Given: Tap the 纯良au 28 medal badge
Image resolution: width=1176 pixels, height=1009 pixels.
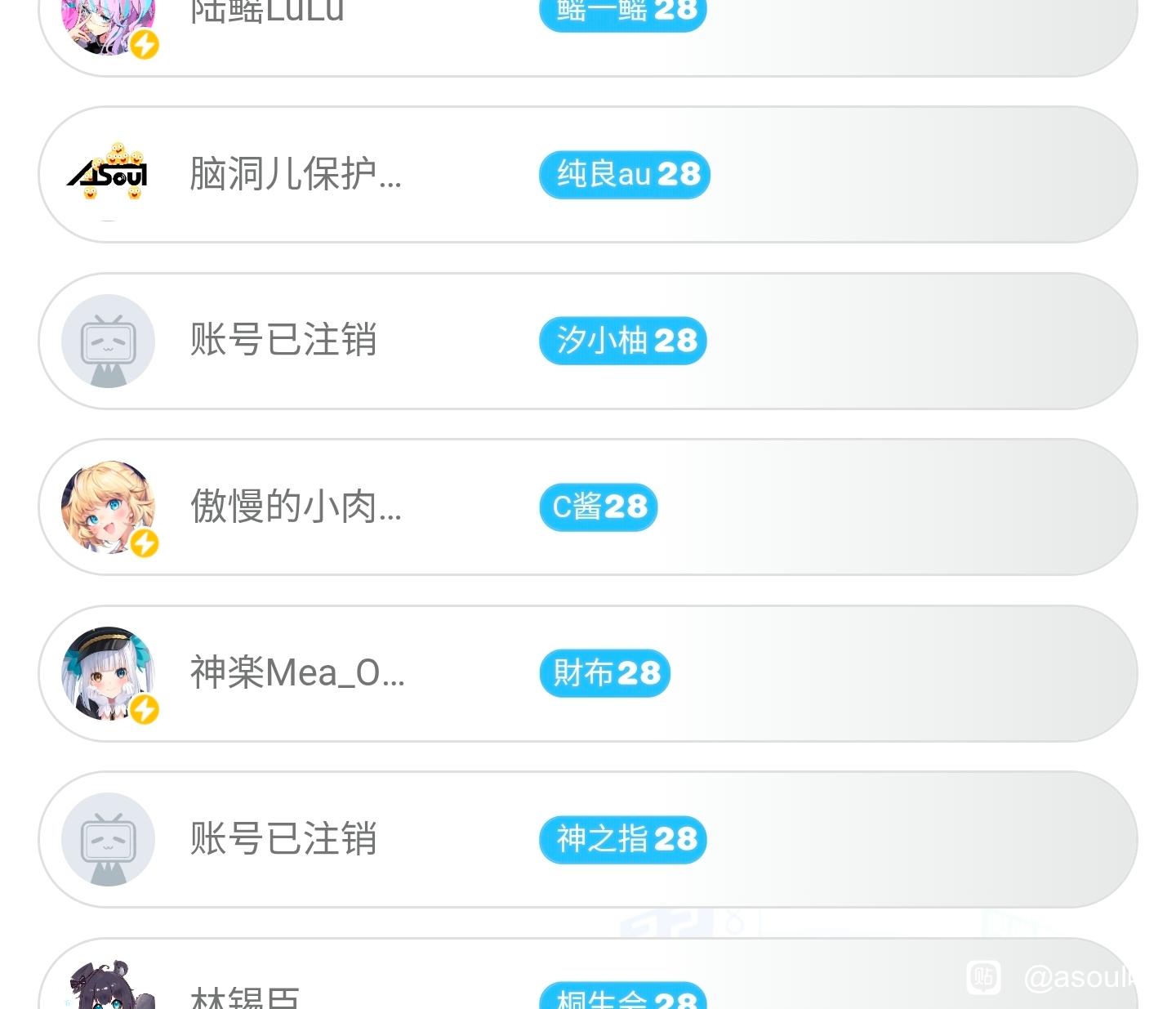Looking at the screenshot, I should click(x=625, y=174).
